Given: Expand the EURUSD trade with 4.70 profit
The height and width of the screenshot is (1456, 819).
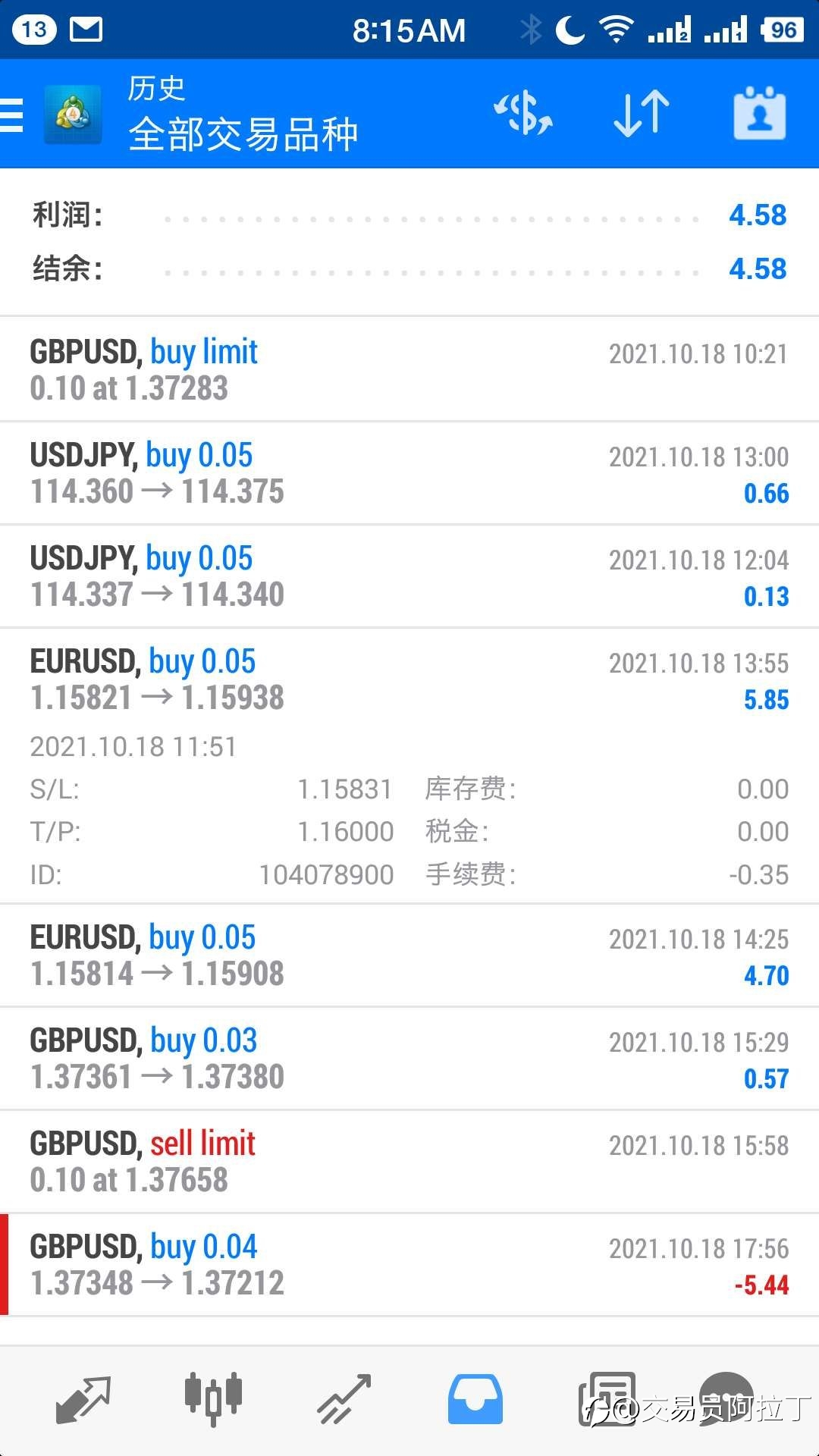Looking at the screenshot, I should (x=409, y=955).
